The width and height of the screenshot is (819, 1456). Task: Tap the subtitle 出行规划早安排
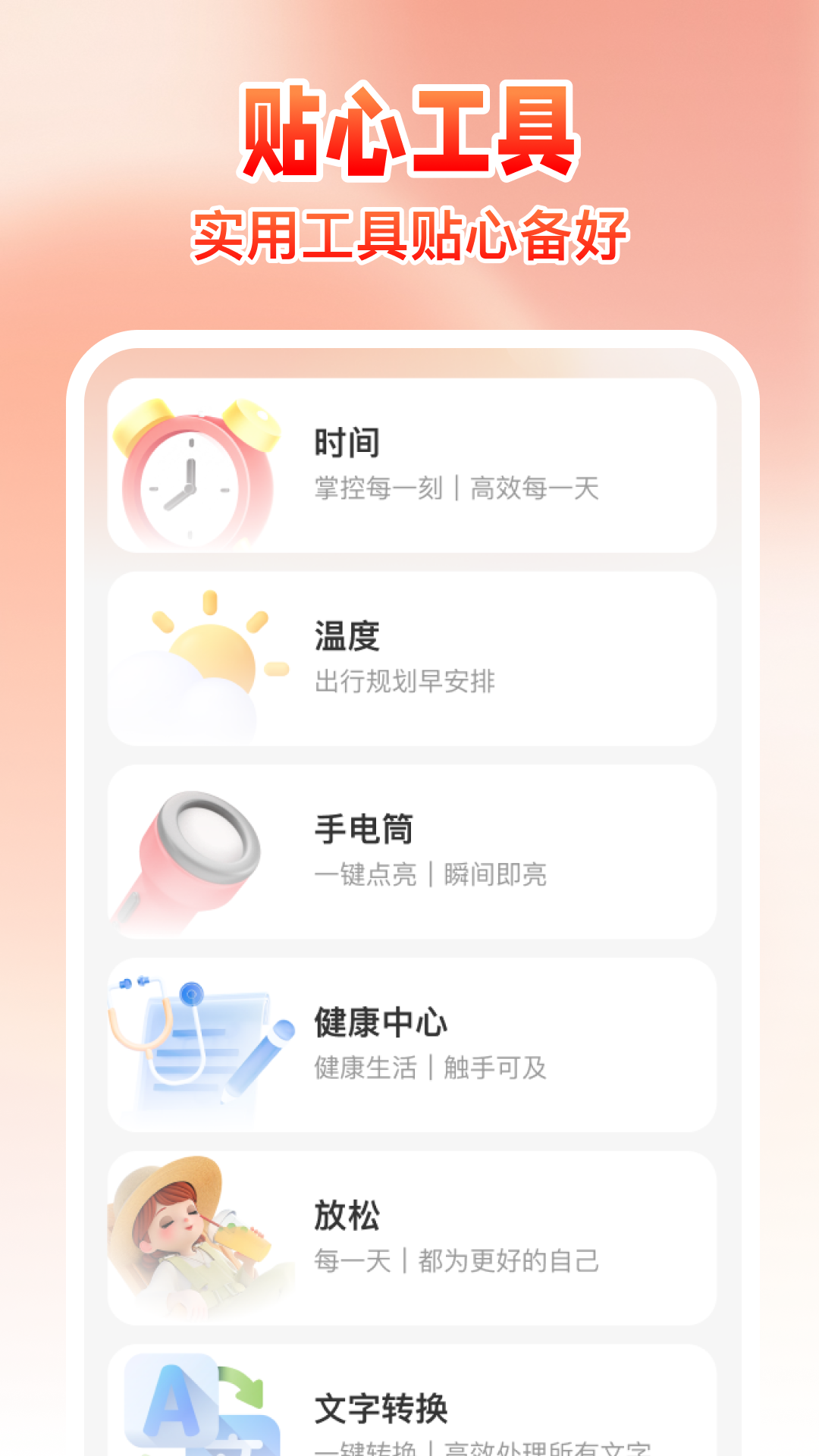point(406,684)
